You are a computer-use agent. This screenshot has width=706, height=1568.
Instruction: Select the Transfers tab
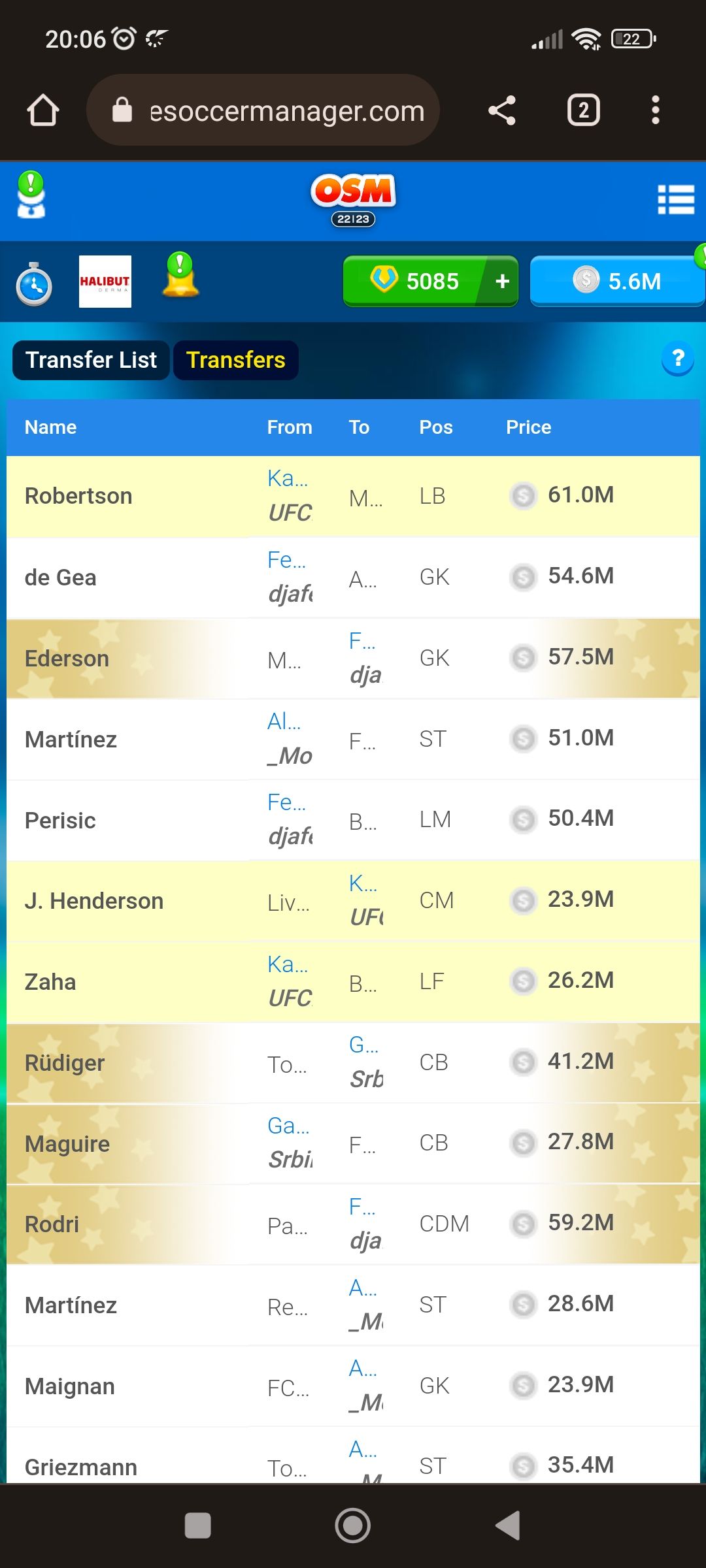236,360
